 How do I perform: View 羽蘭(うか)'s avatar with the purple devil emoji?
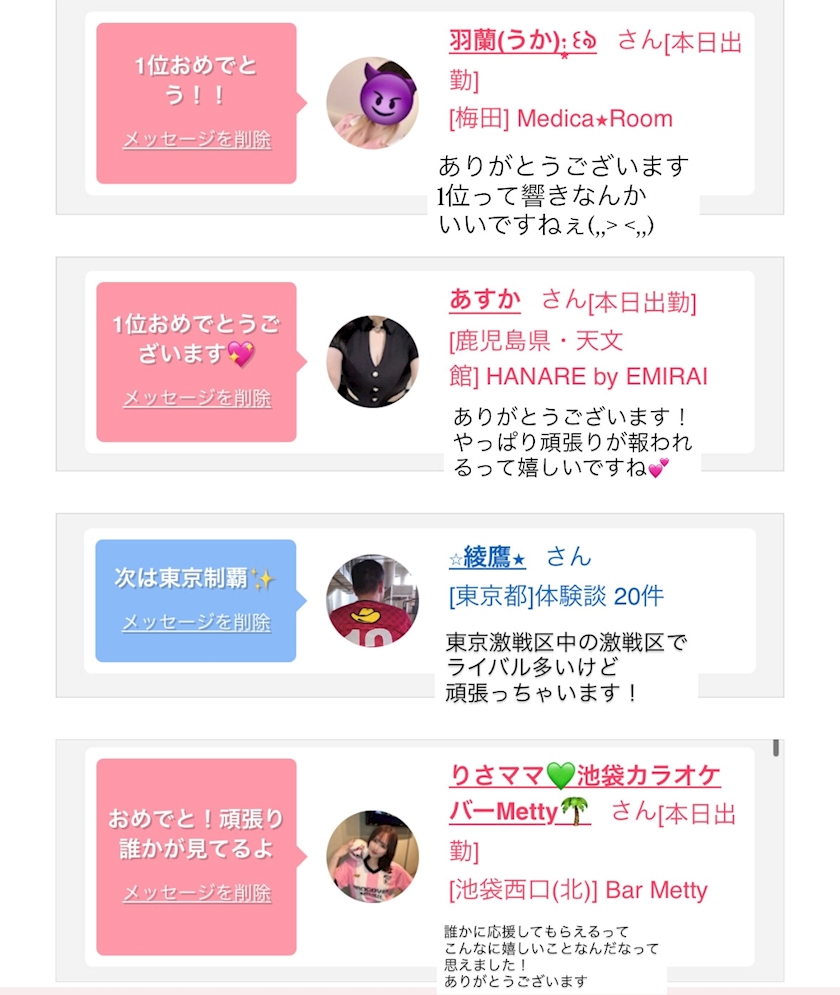point(373,103)
